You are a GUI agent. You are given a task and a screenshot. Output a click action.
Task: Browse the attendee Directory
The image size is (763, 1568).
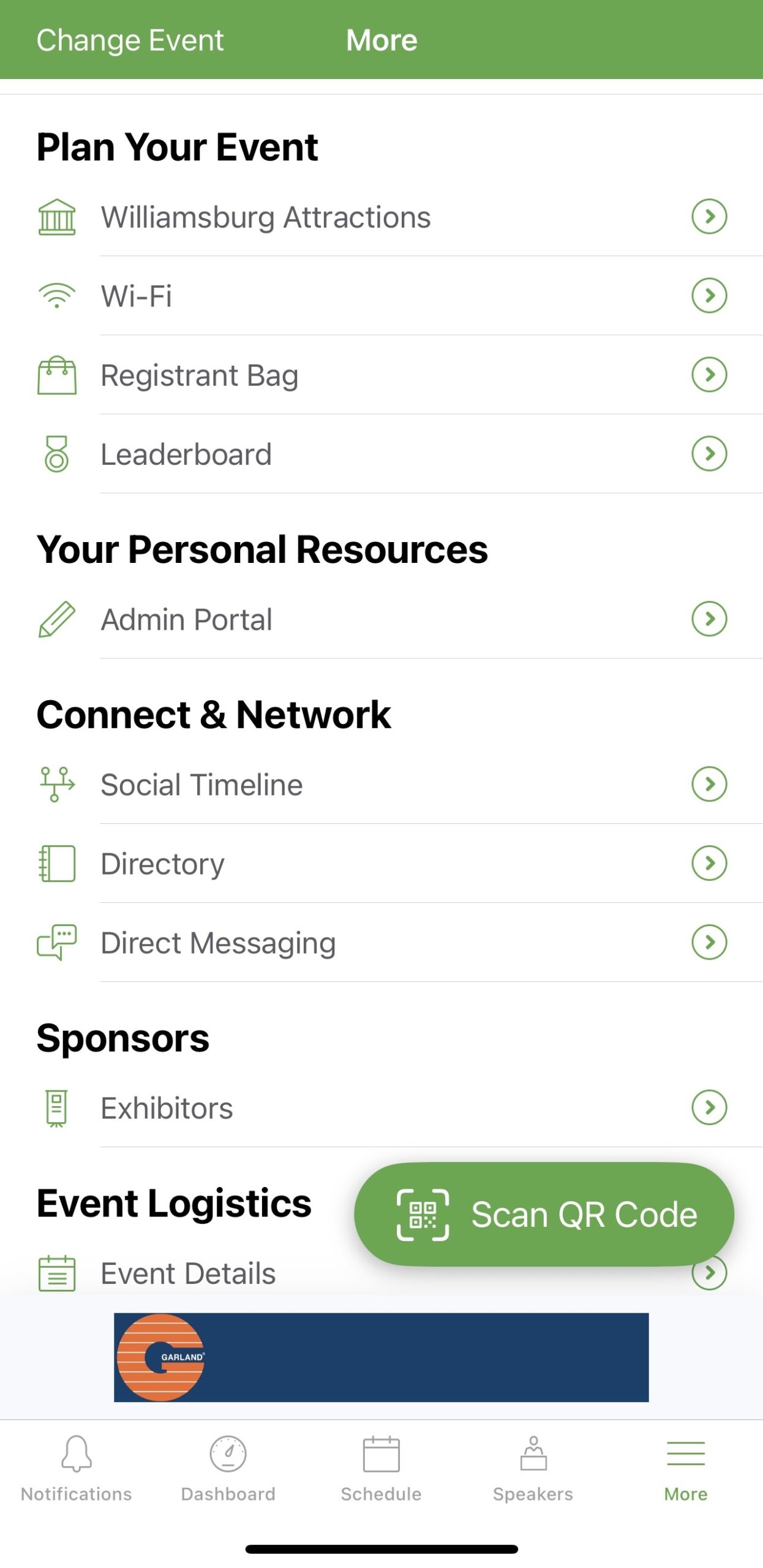pyautogui.click(x=162, y=864)
